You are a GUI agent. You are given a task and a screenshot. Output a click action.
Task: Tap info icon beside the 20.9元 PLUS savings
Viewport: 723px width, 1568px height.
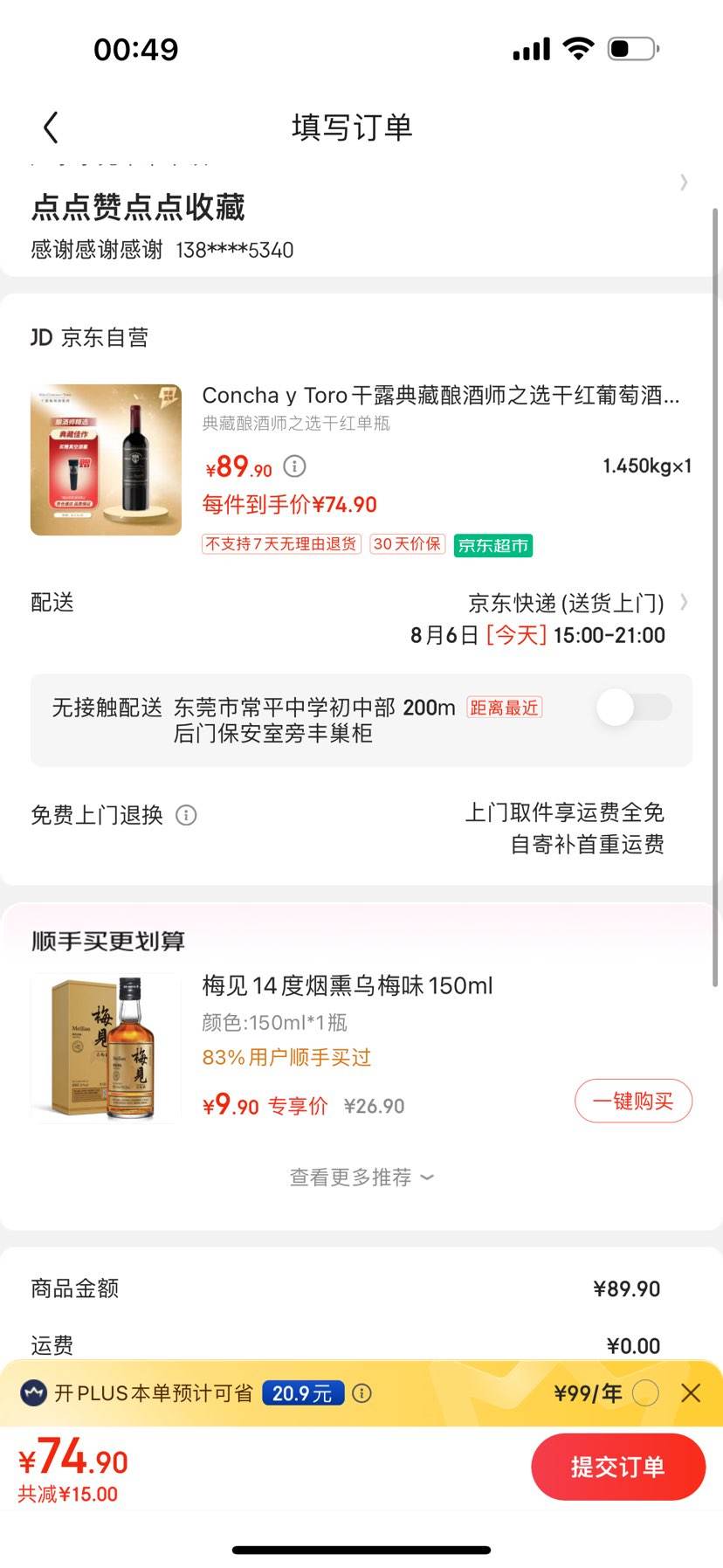pos(359,1392)
